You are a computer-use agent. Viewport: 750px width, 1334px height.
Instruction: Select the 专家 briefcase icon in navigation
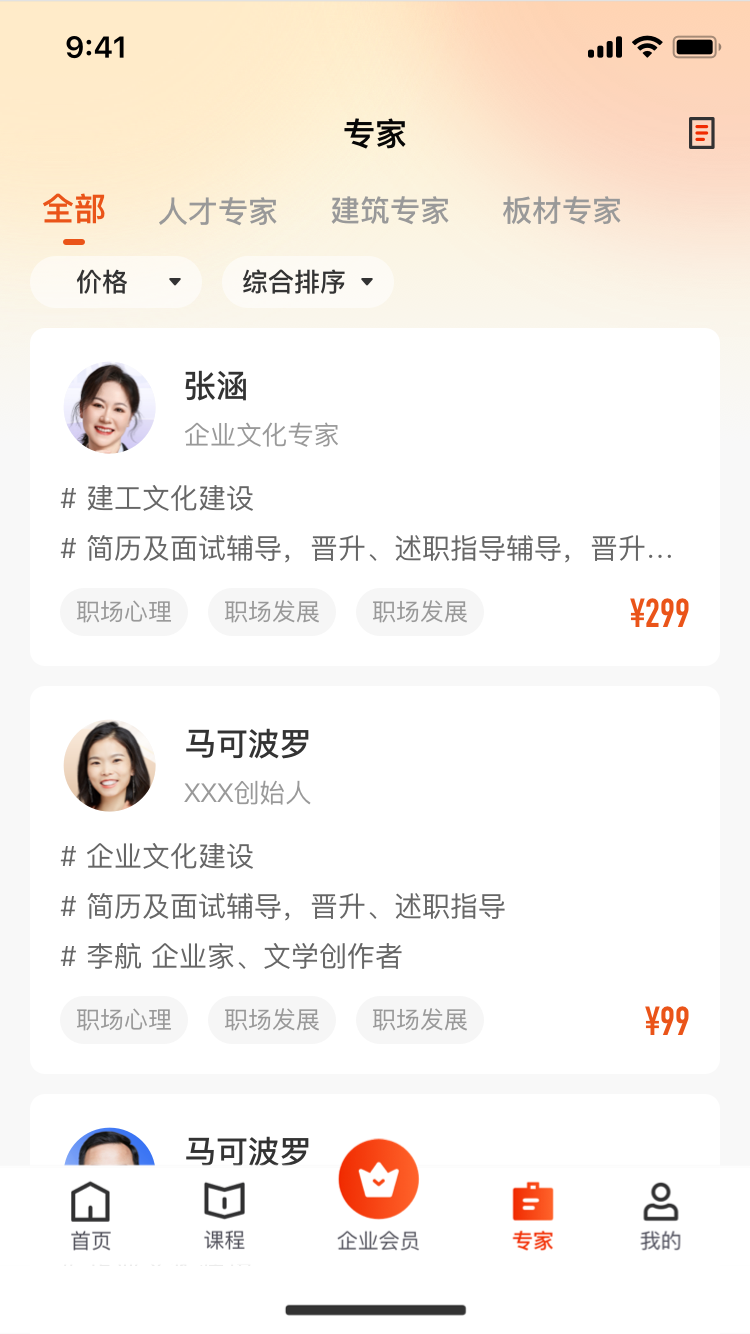[x=531, y=1198]
